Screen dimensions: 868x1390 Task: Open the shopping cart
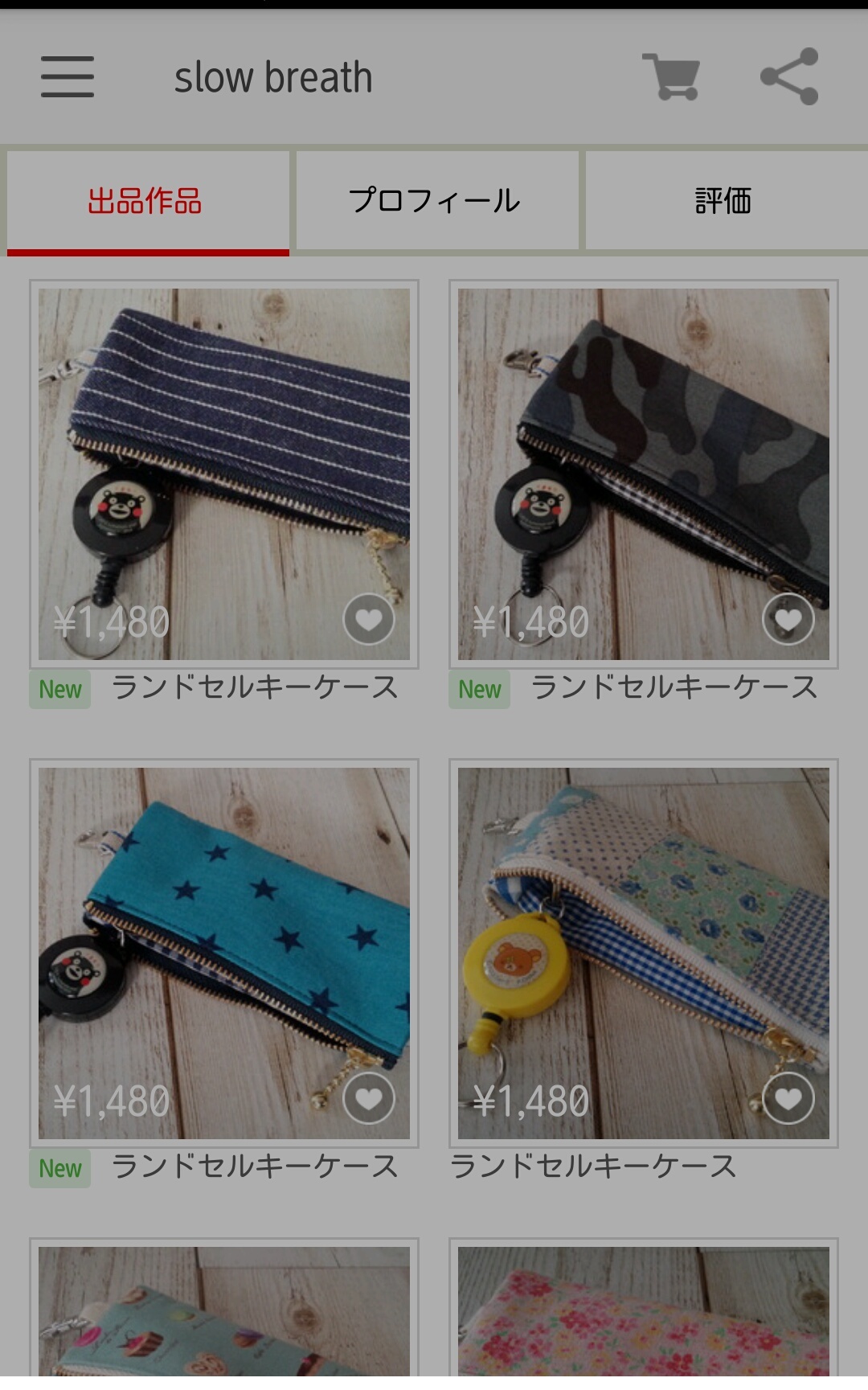(671, 77)
